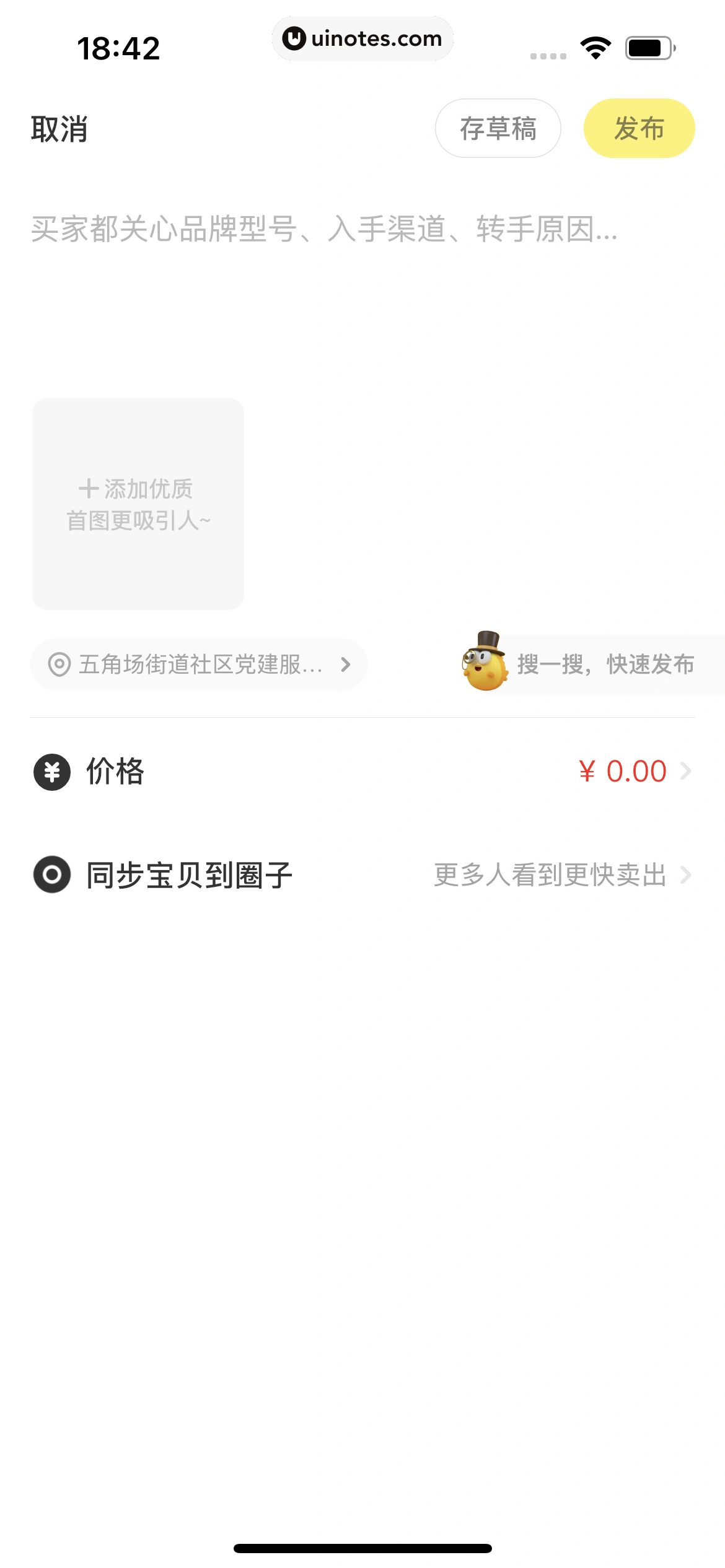725x1568 pixels.
Task: Tap the battery indicator in status bar
Action: pos(648,46)
